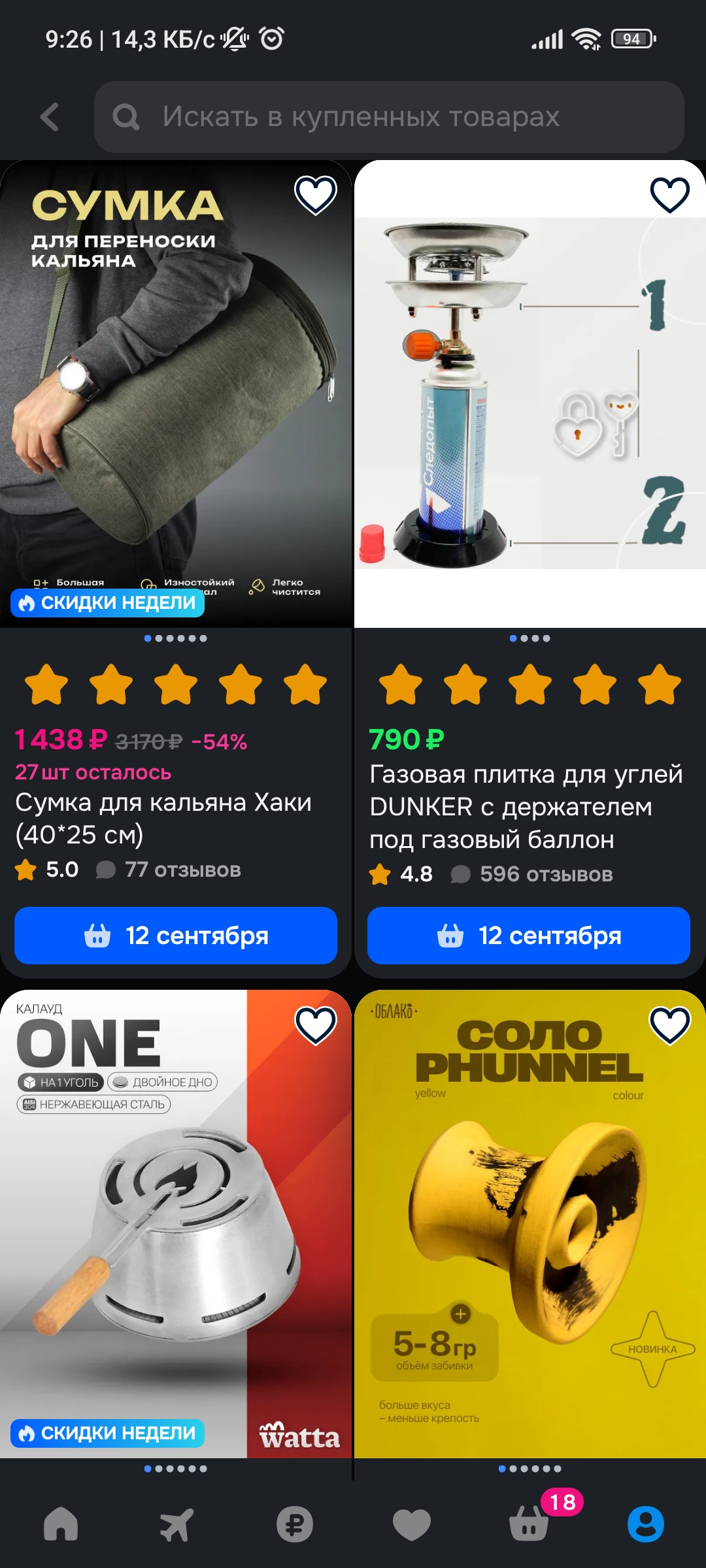Switch to the Favorites heart tab
The image size is (706, 1568).
coord(411,1524)
